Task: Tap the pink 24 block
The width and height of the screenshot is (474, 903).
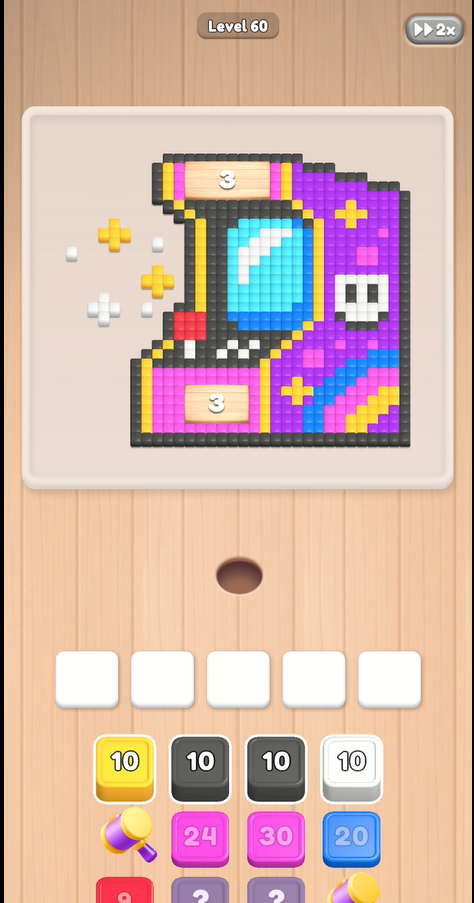Action: pyautogui.click(x=200, y=838)
